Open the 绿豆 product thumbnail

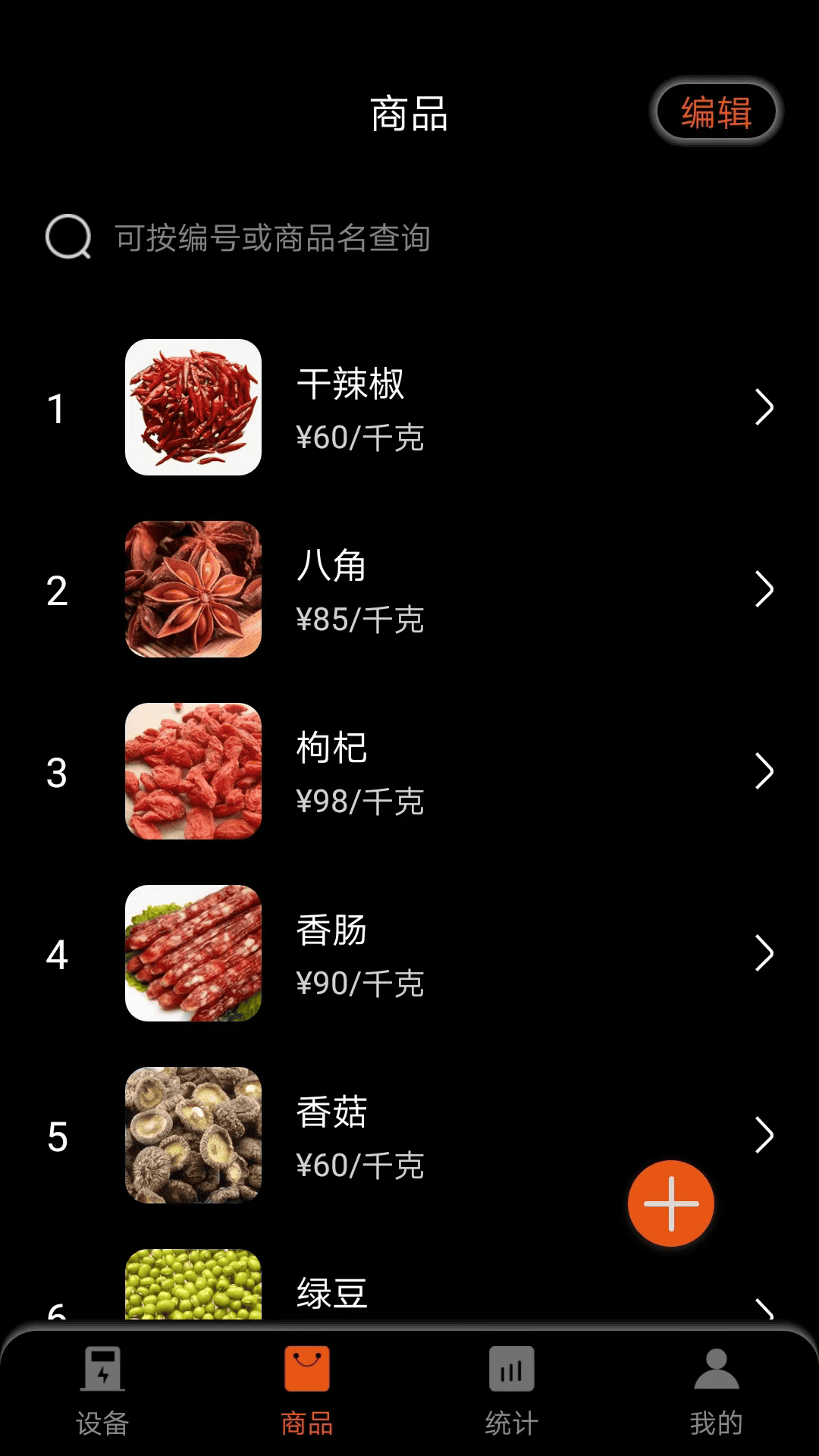pos(193,1285)
